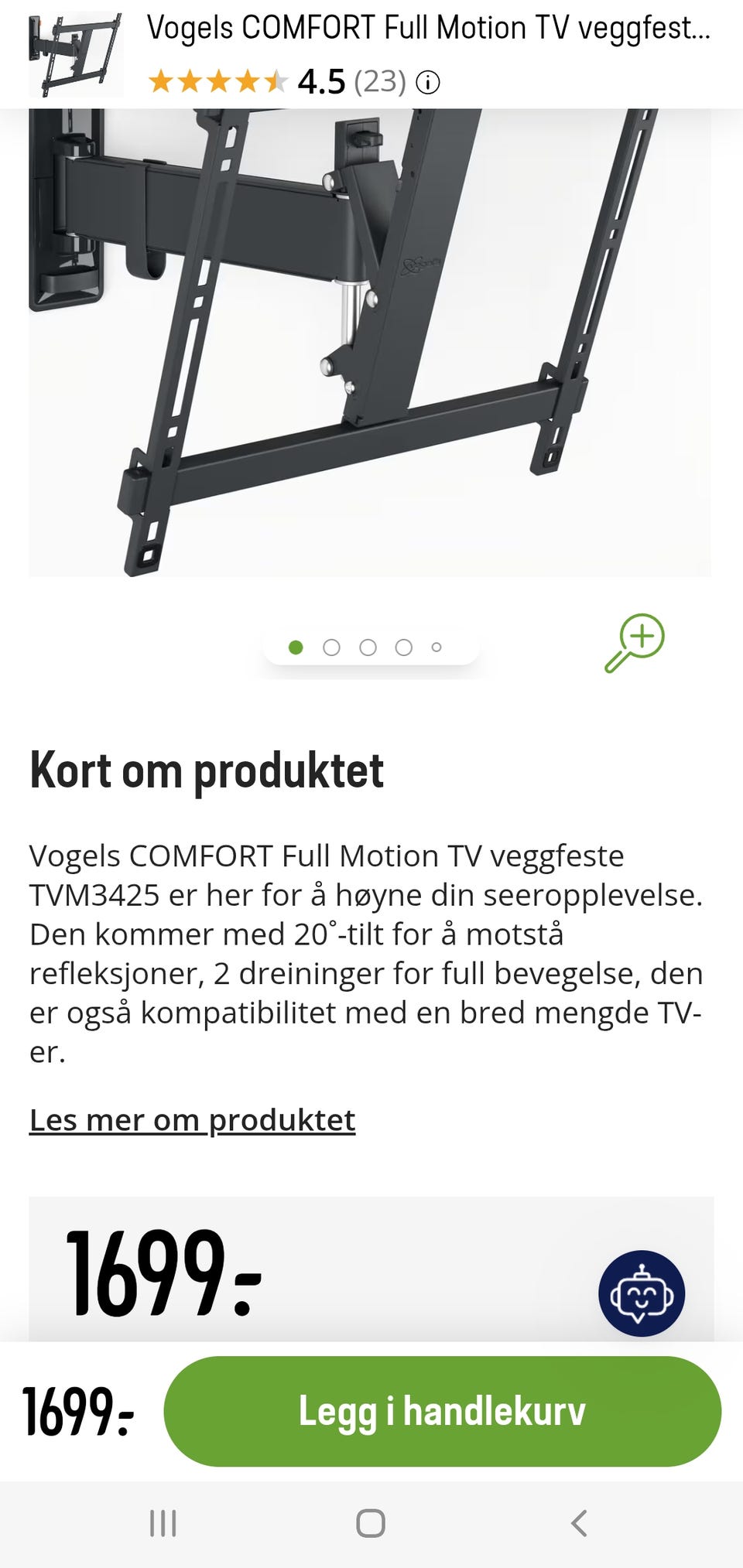743x1568 pixels.
Task: Open the 'Les mer om produktet' link
Action: click(x=192, y=1119)
